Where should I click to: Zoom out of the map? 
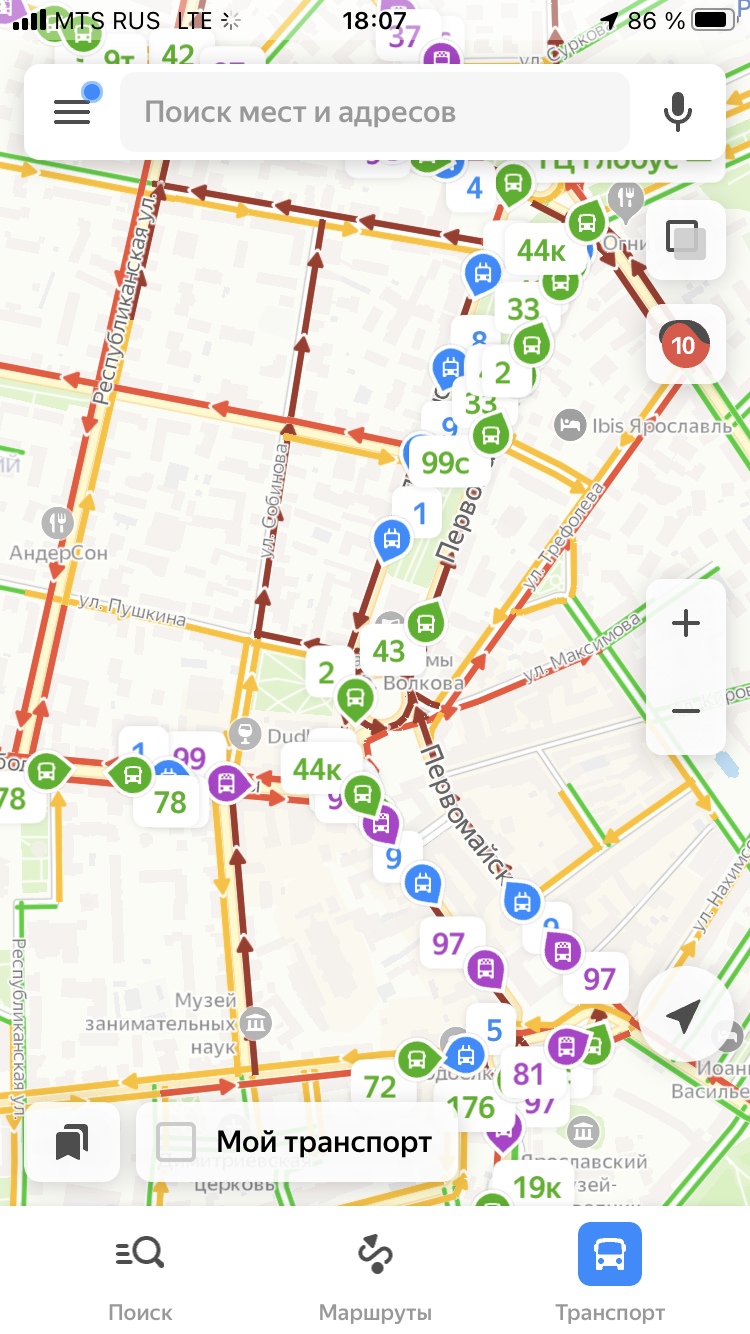tap(686, 710)
